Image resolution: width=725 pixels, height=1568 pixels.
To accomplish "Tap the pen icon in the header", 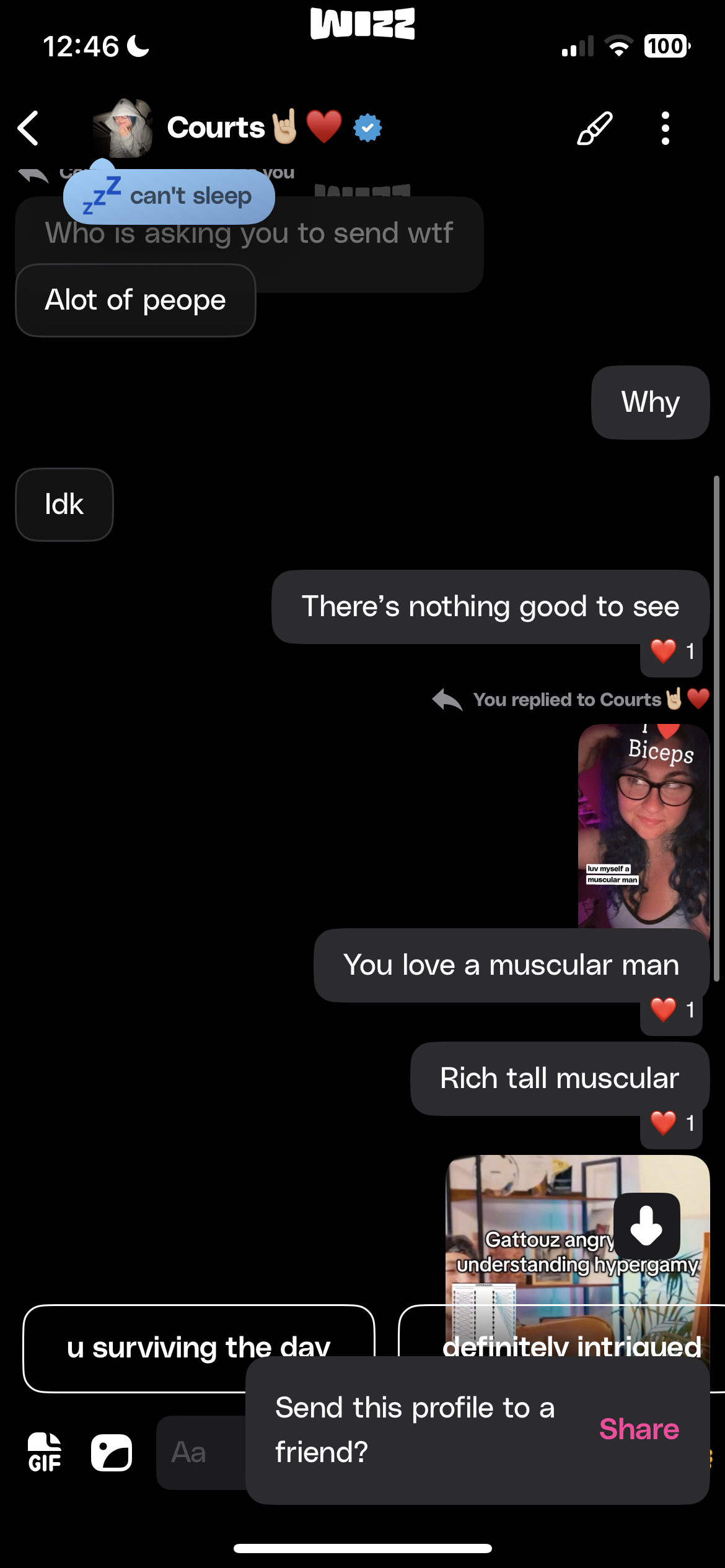I will [595, 128].
